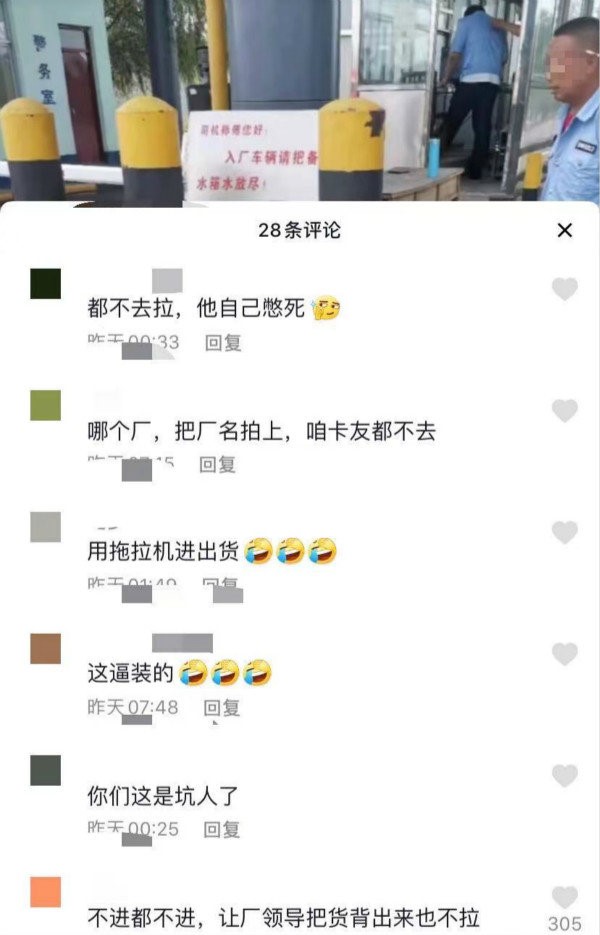Close the 28条评论 comments panel

tap(565, 231)
